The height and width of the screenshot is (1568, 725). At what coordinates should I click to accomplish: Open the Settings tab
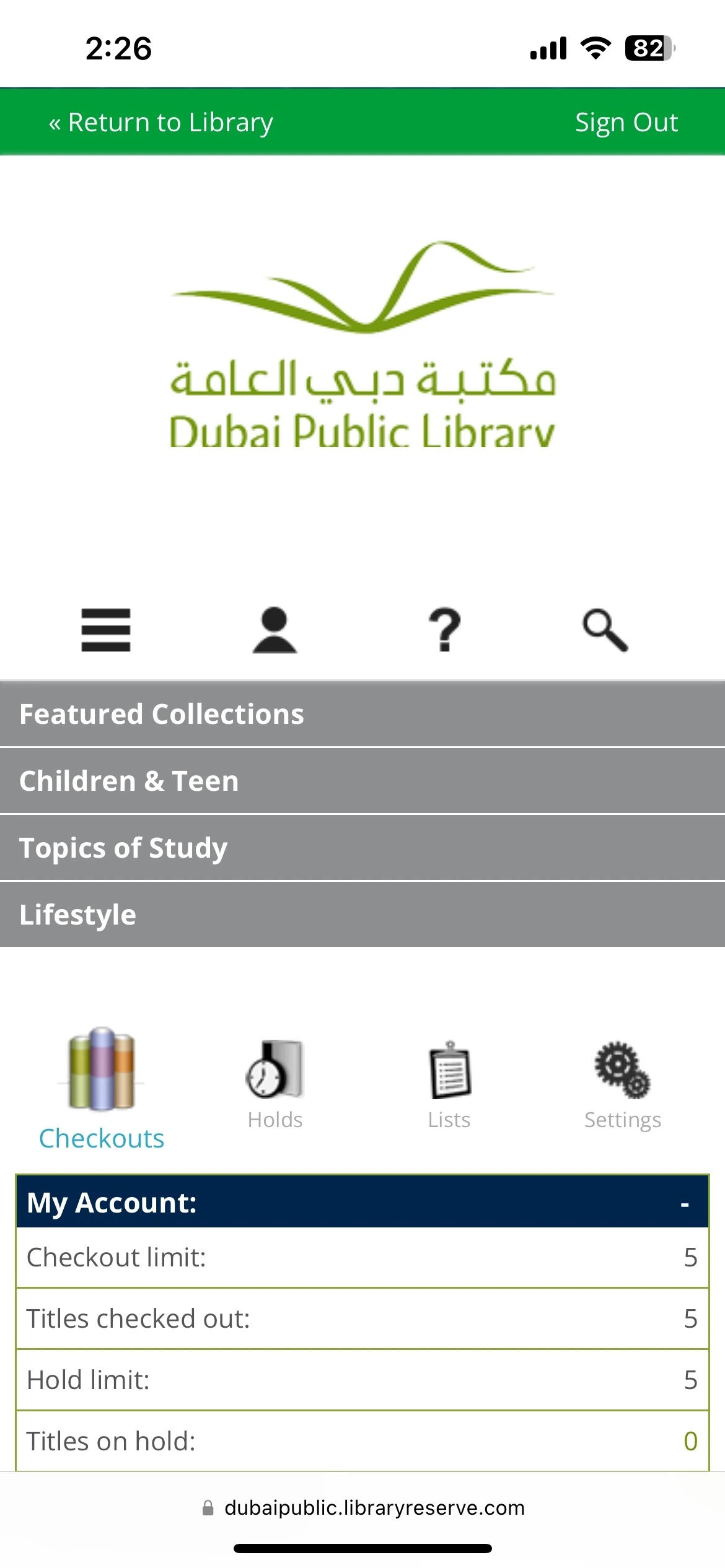(x=623, y=1085)
